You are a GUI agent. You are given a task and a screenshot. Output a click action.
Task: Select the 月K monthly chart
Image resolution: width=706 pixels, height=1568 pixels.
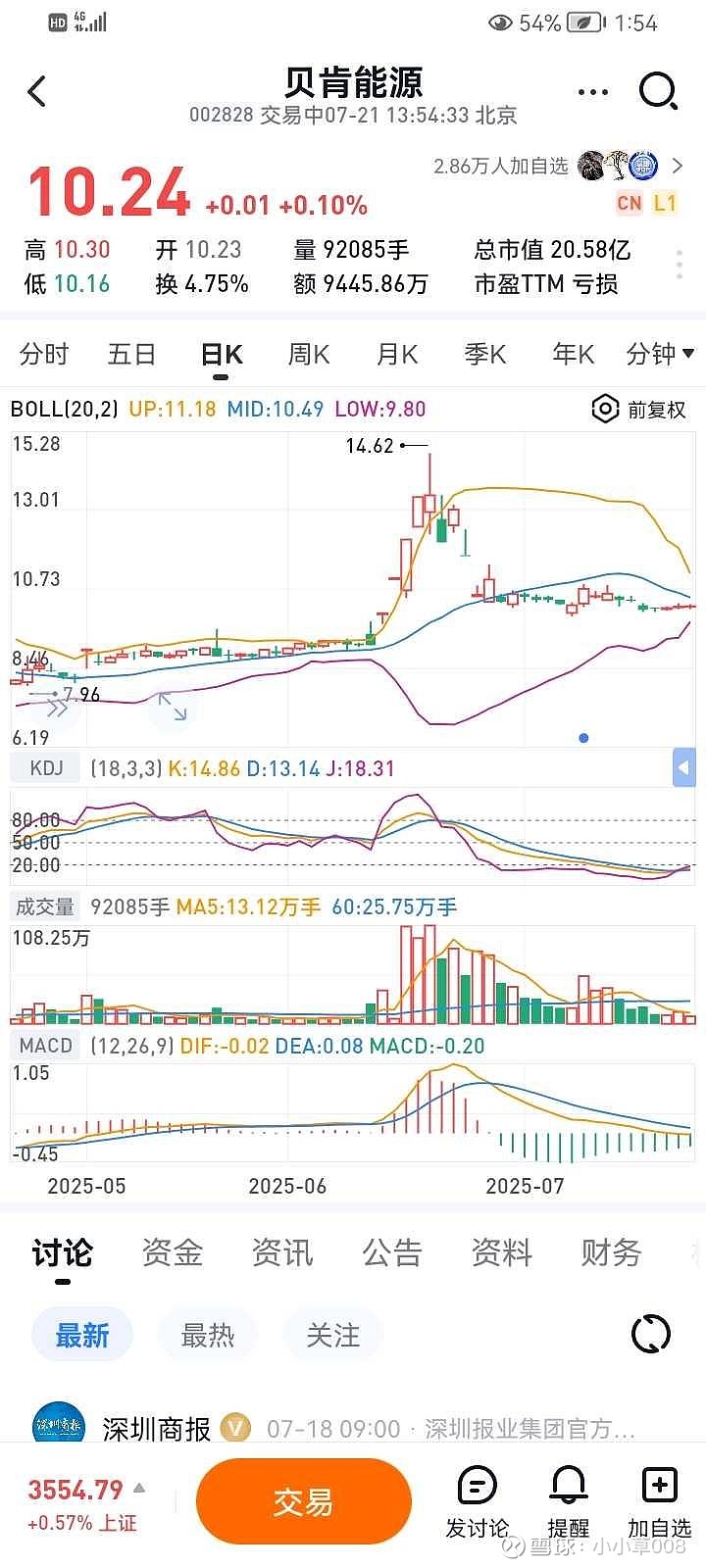[x=397, y=354]
